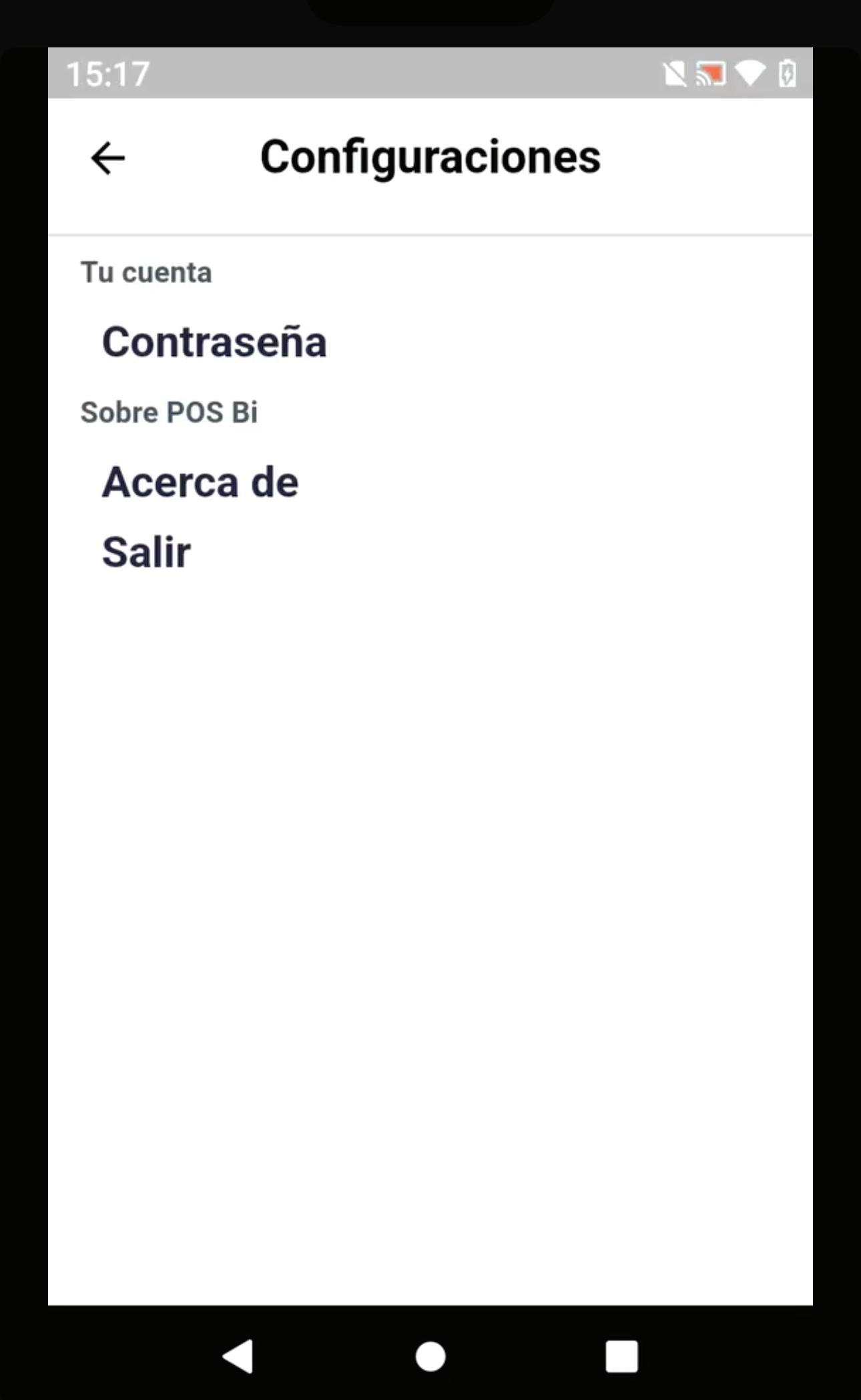Open Acerca de
Image resolution: width=861 pixels, height=1400 pixels.
[x=200, y=483]
